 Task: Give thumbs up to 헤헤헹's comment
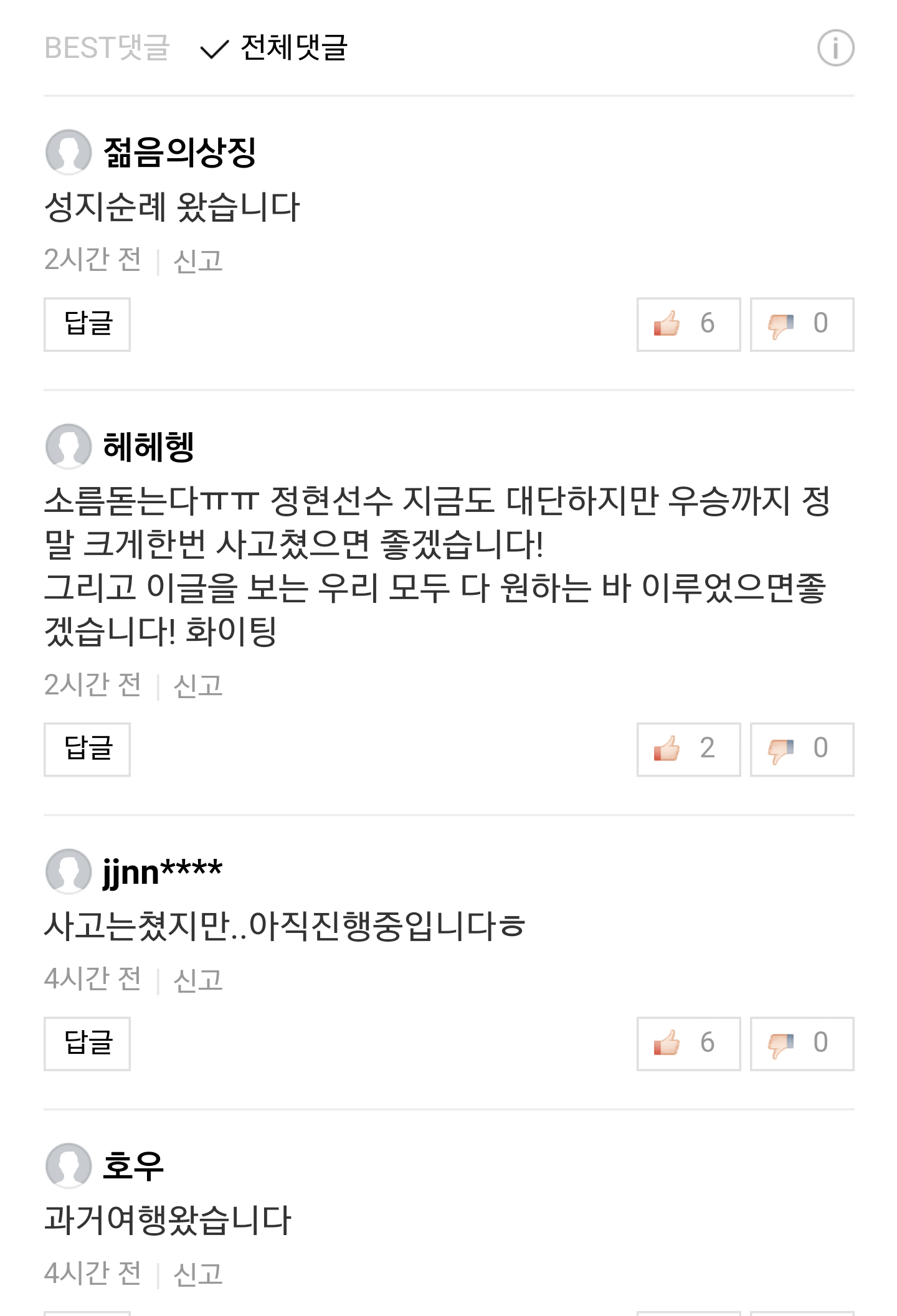[688, 749]
